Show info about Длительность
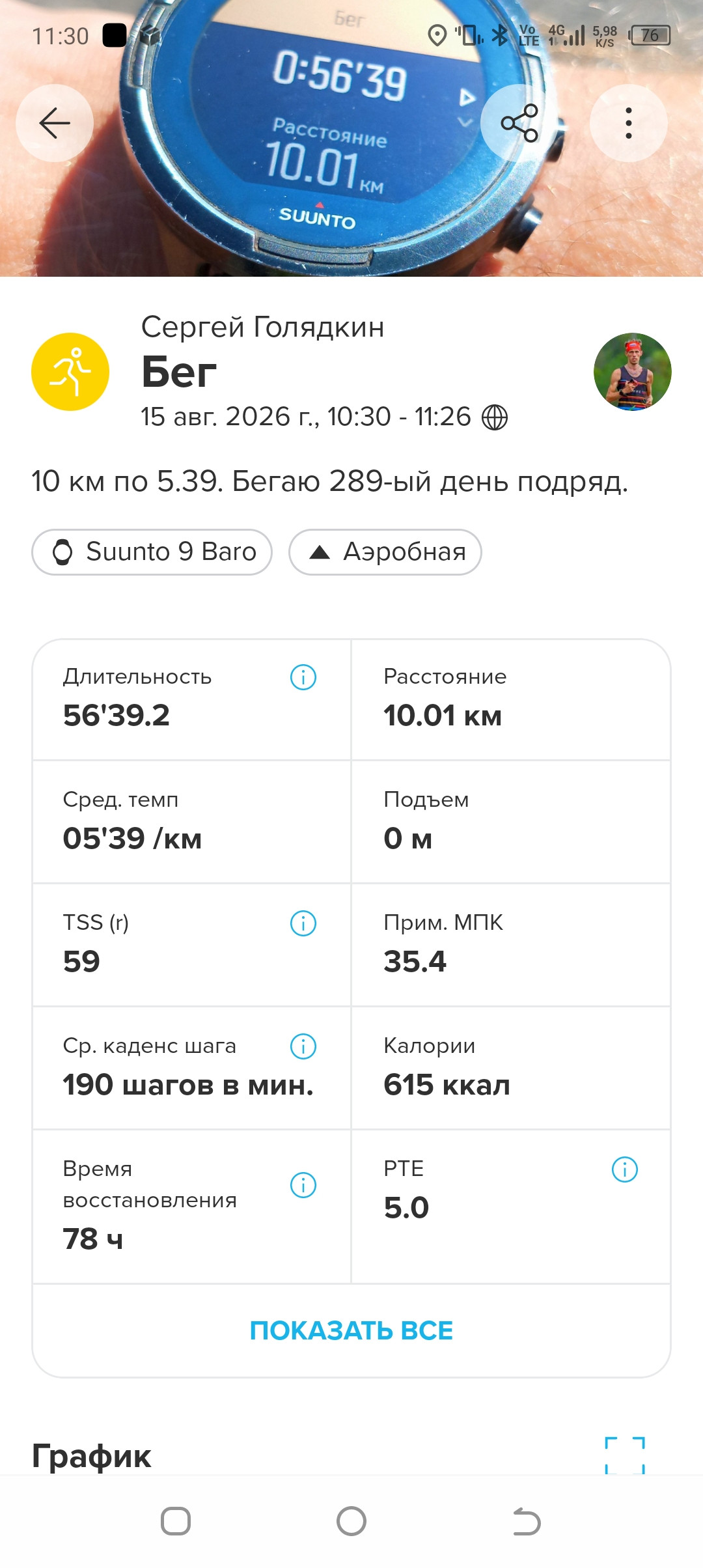Screen dimensions: 703x1568 point(303,677)
